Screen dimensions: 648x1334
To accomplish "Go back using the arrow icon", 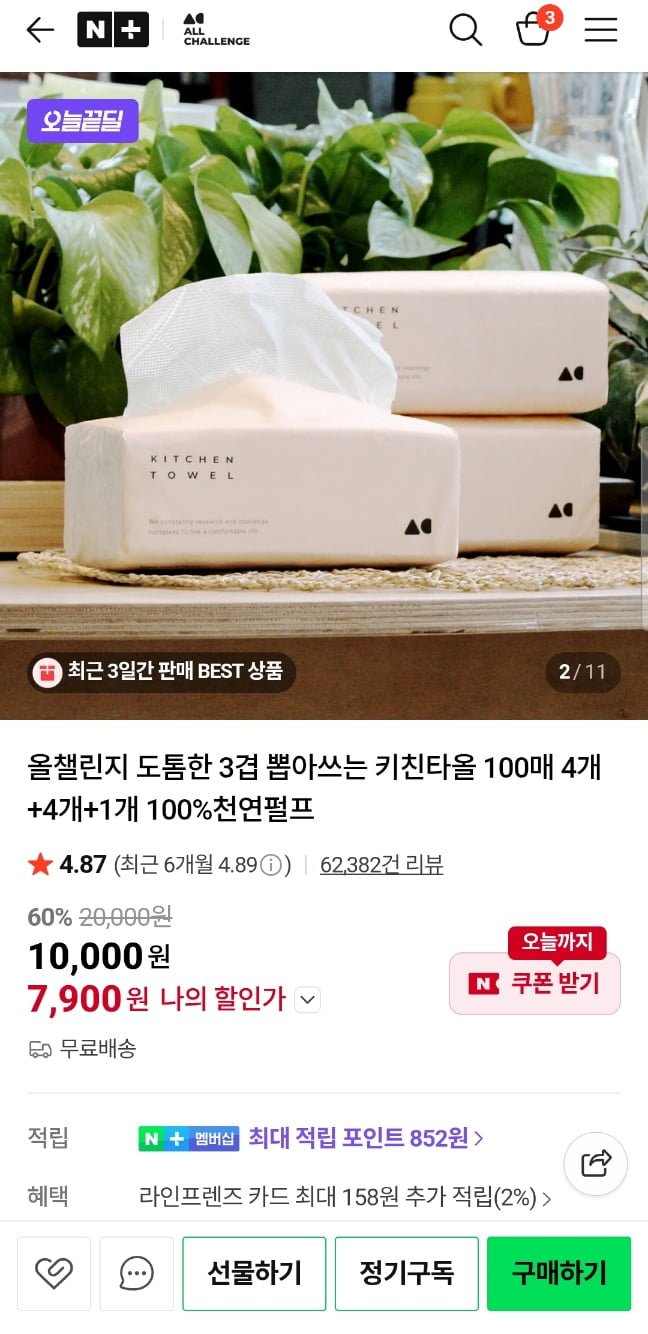I will coord(40,30).
